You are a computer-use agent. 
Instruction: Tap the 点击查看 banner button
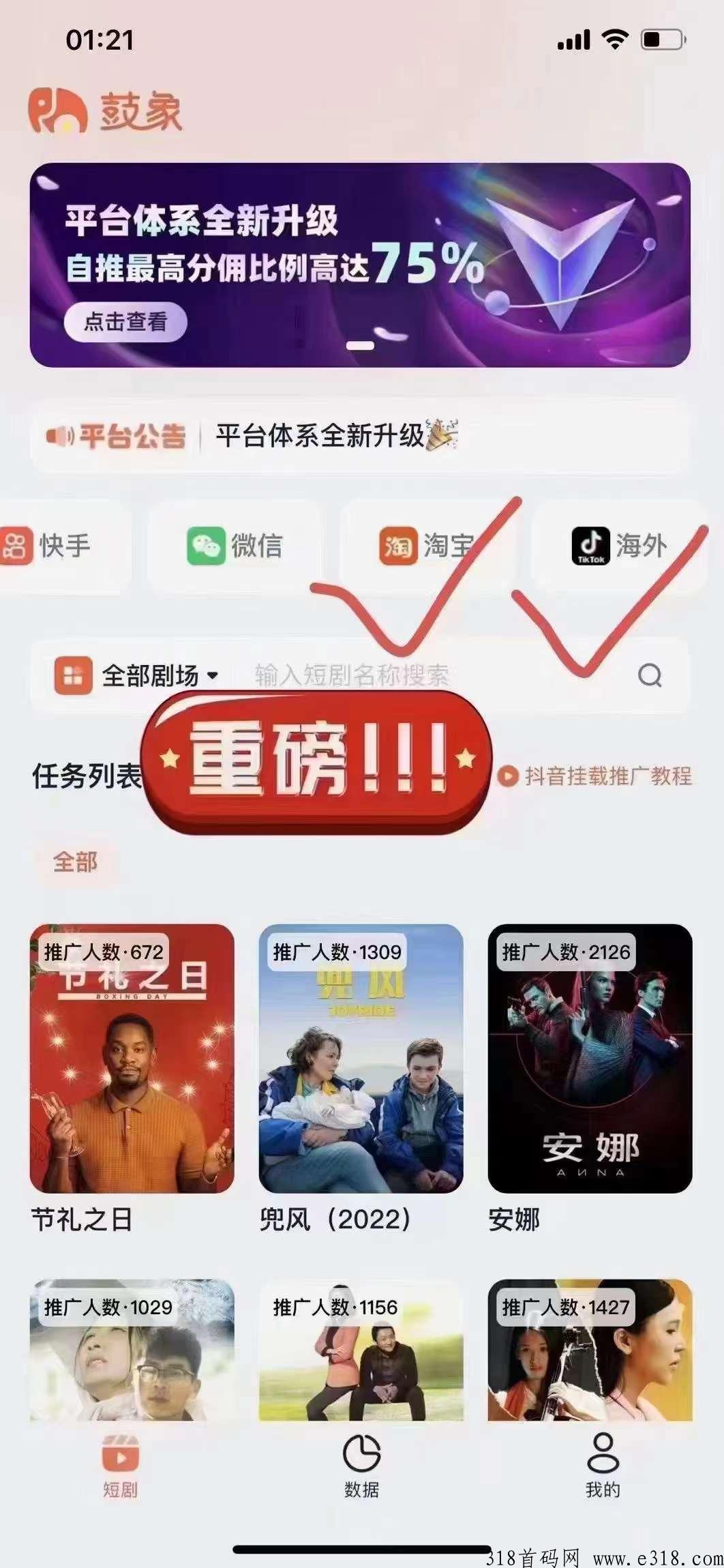pos(125,322)
